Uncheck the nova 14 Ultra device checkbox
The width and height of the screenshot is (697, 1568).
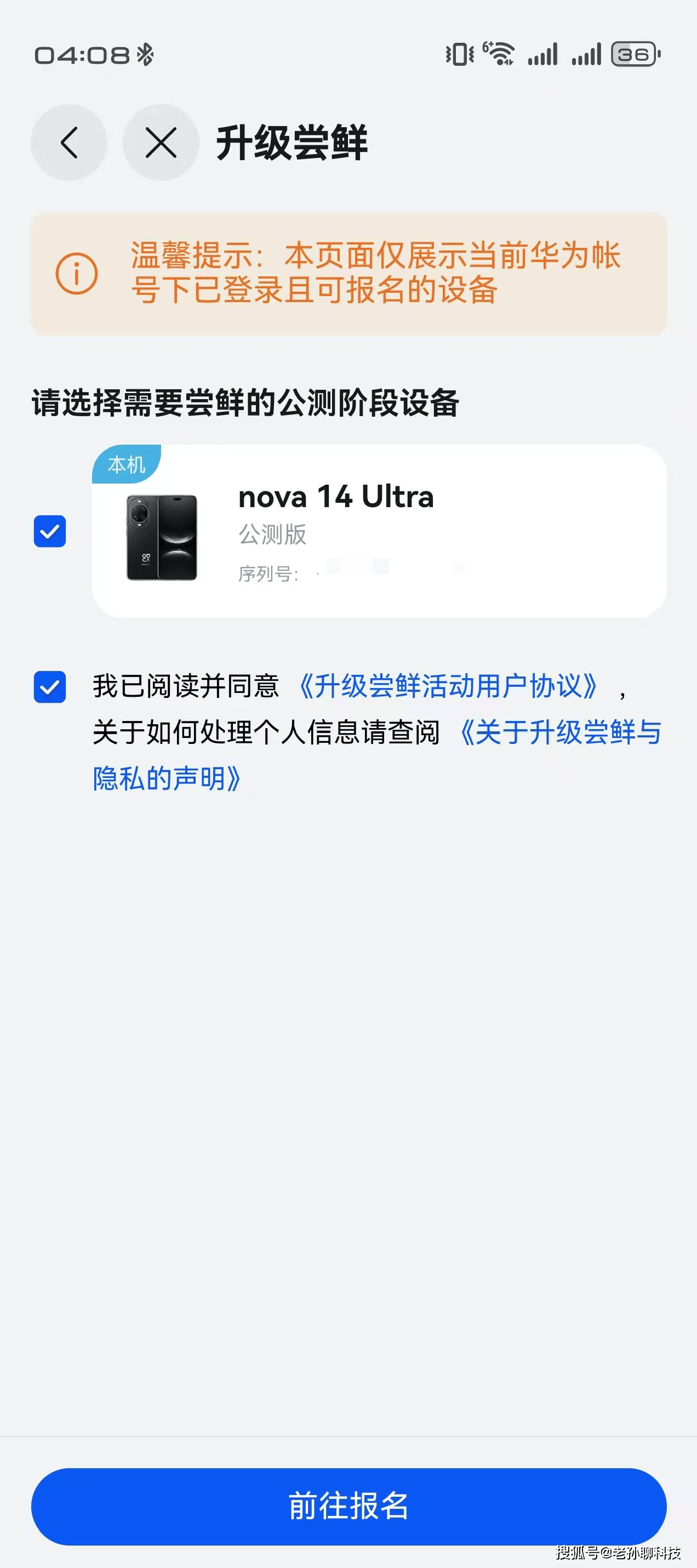[x=50, y=531]
